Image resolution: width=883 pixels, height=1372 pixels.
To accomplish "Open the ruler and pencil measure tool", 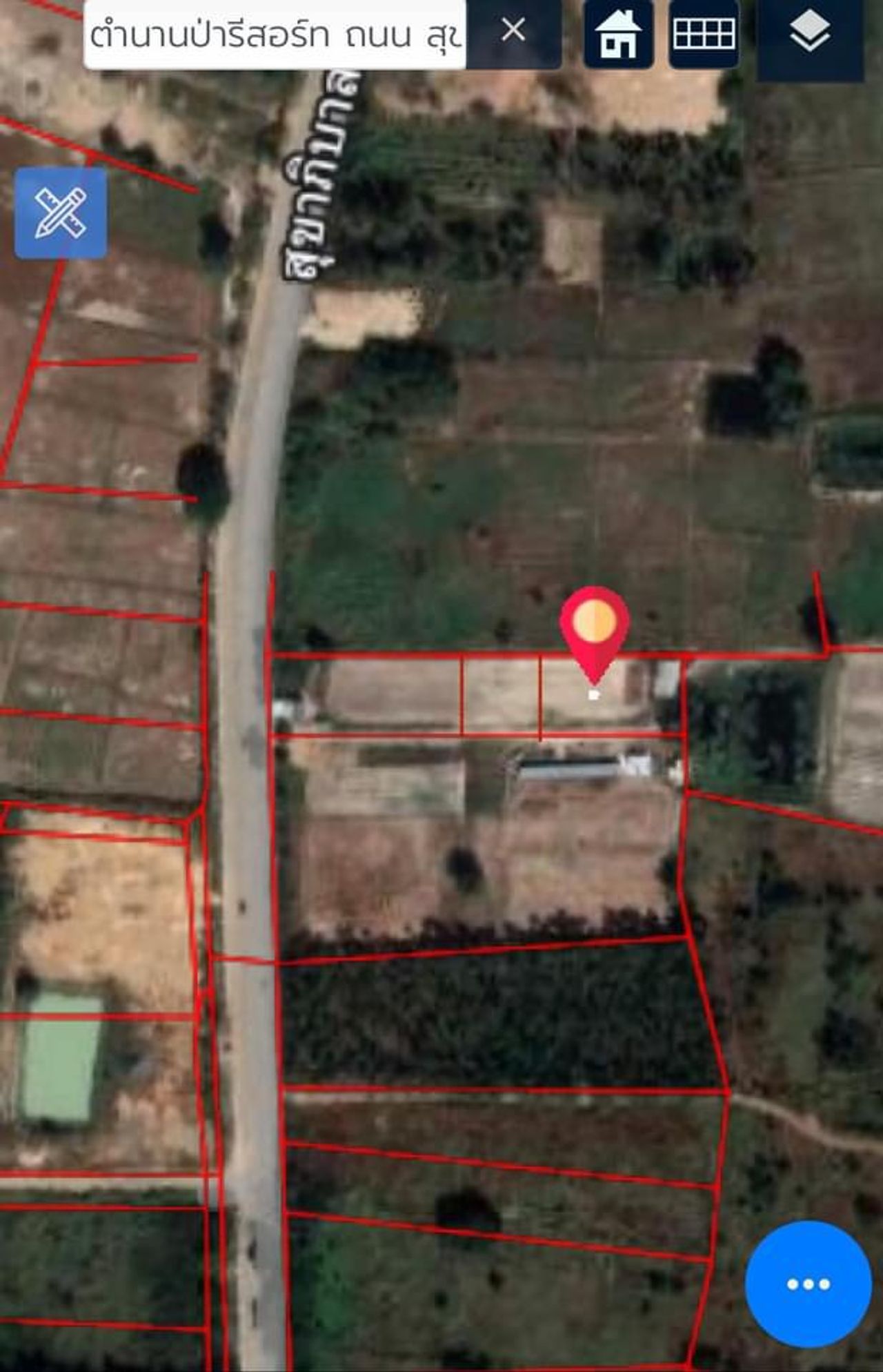I will pos(61,213).
